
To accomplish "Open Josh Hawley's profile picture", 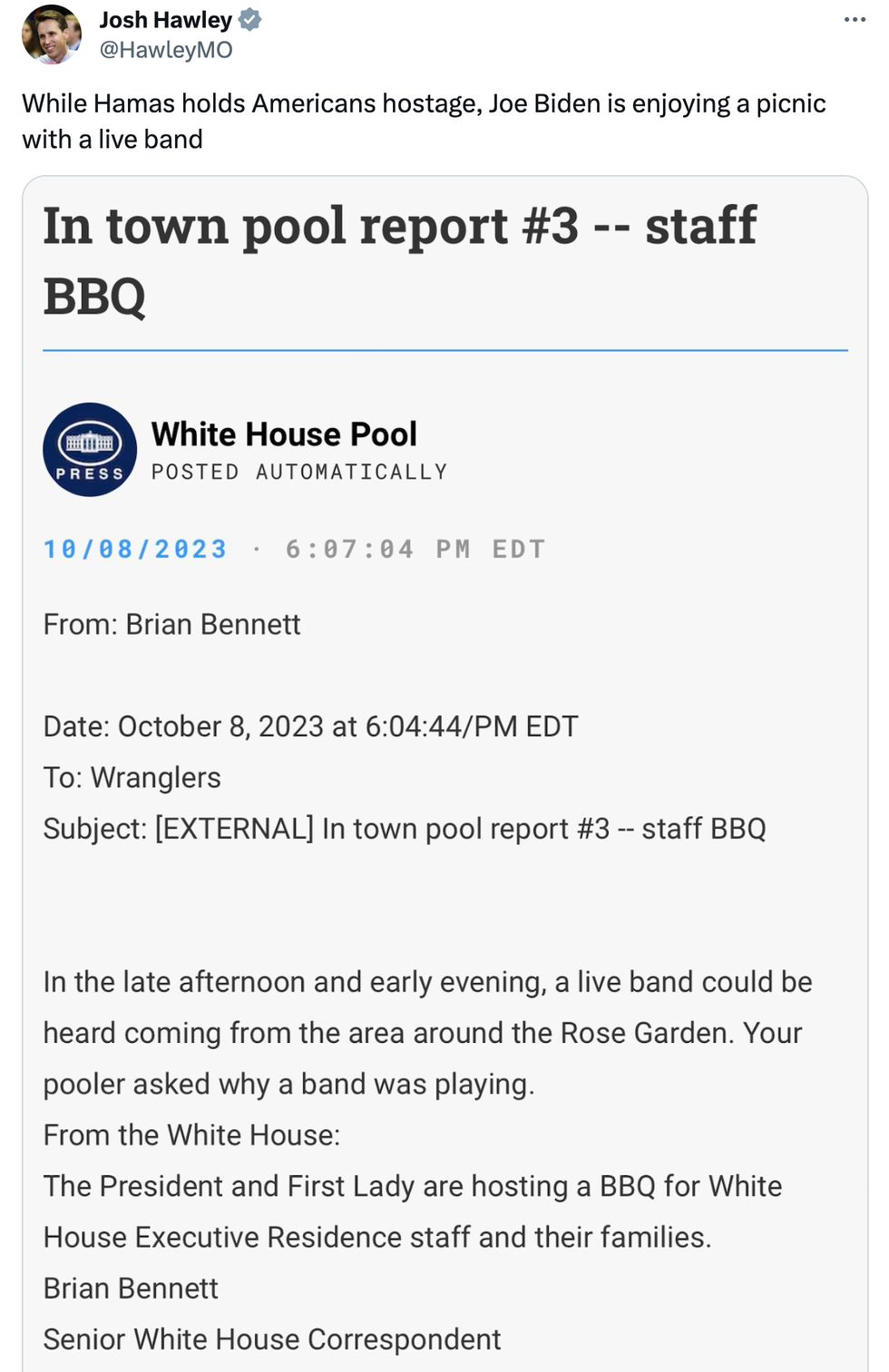I will [x=51, y=34].
